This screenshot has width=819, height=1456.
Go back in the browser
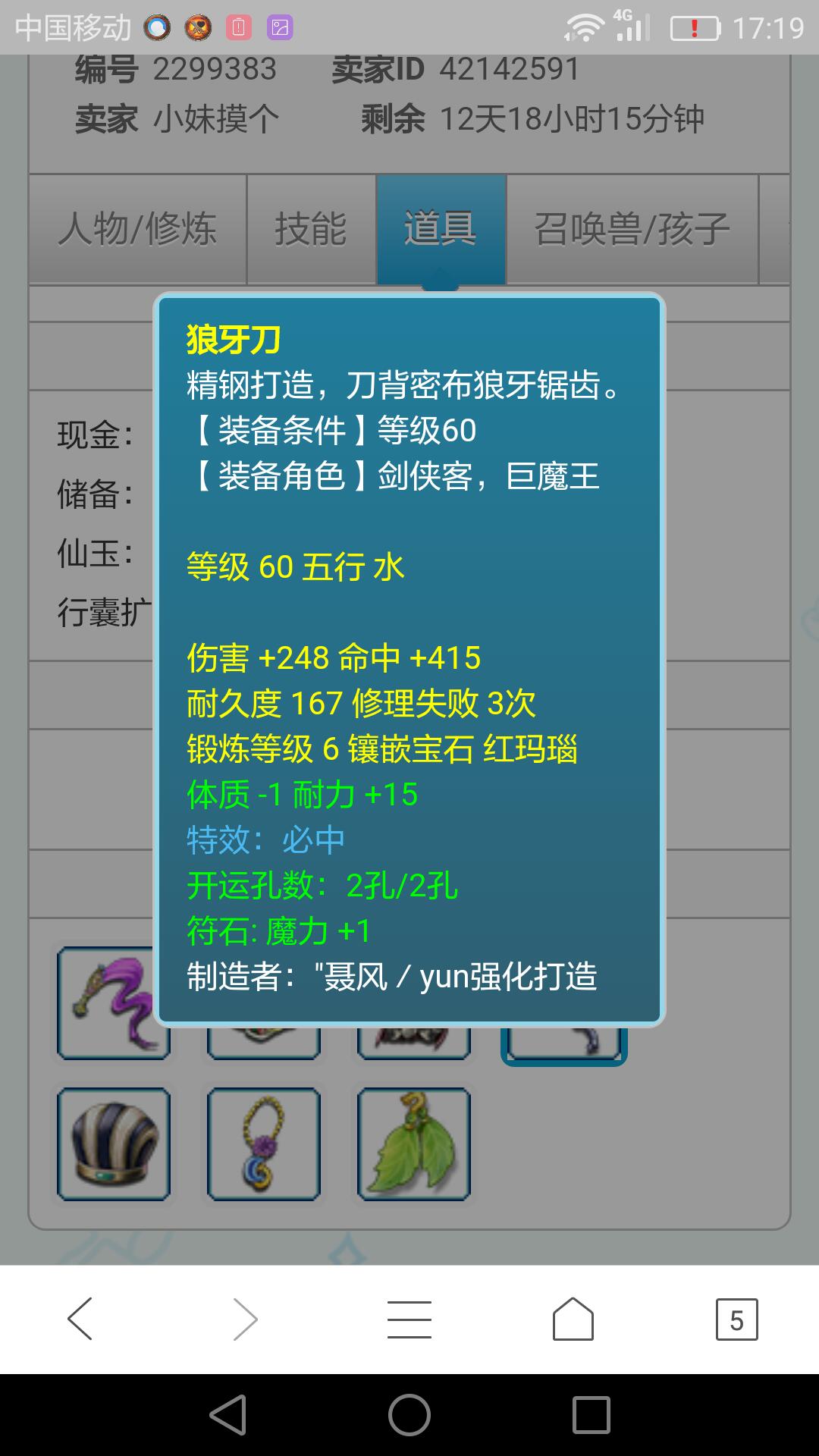coord(80,1319)
